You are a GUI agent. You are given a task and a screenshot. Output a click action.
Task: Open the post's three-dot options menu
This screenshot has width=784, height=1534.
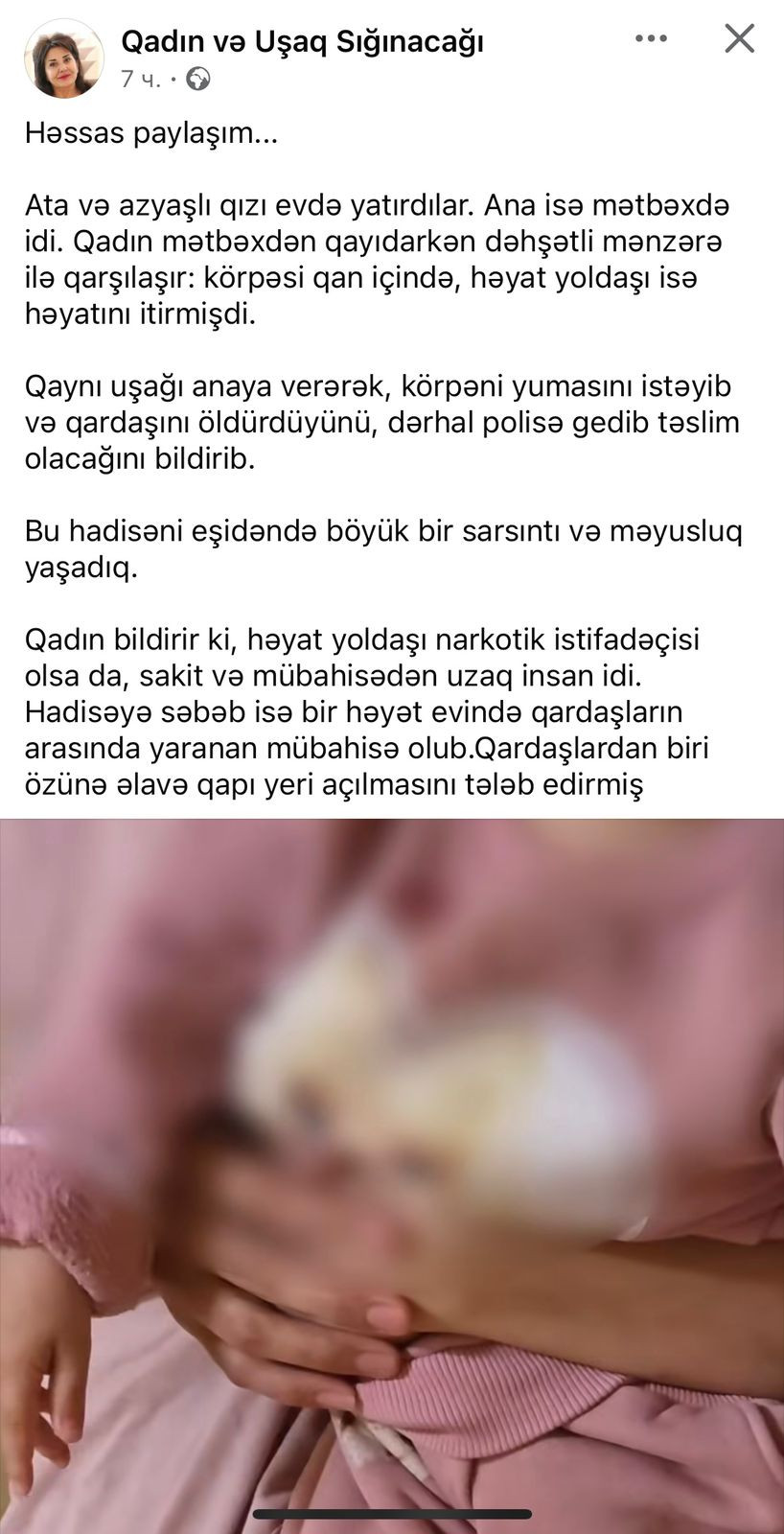651,39
